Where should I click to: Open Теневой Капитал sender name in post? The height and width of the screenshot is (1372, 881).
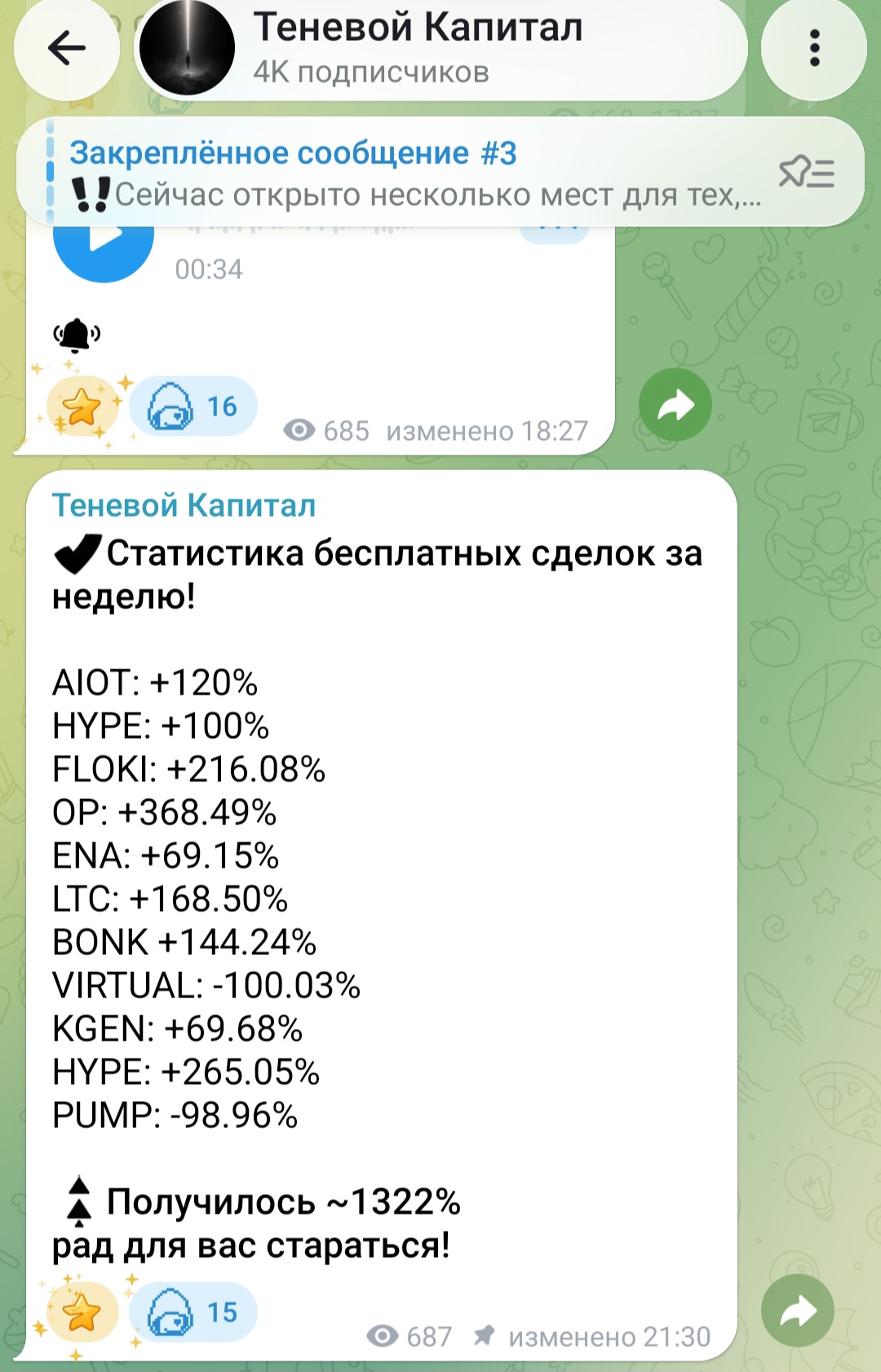tap(184, 505)
